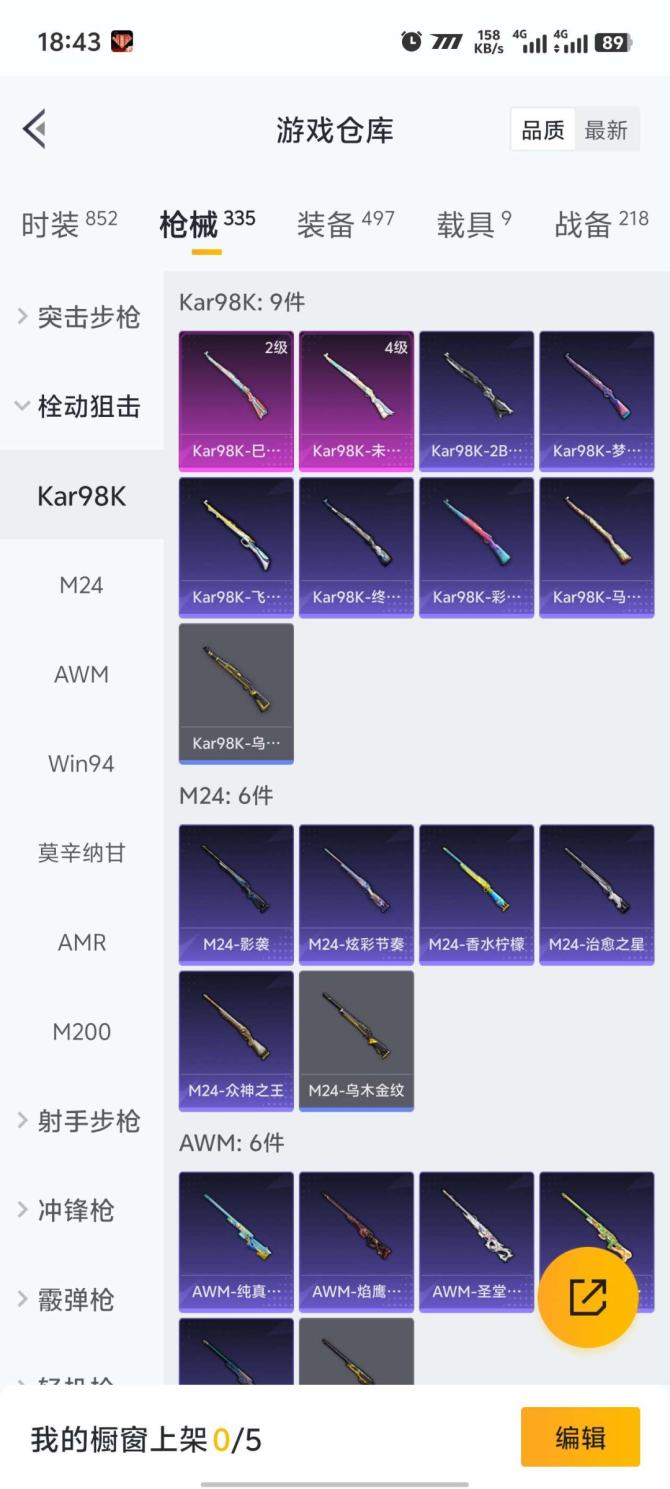Select M24 in the side list
The width and height of the screenshot is (670, 1489).
(x=81, y=585)
